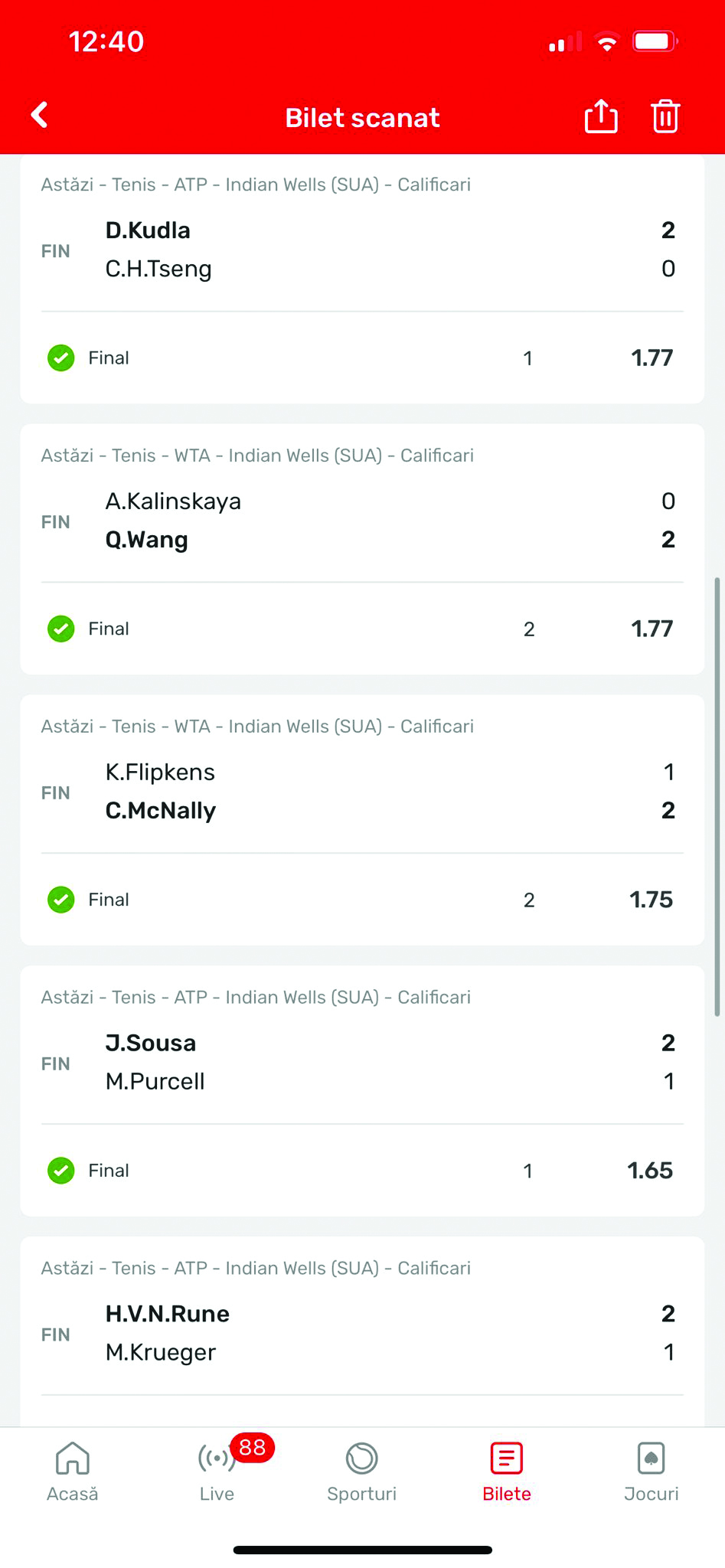
Task: Switch to the Sporturi tab
Action: click(361, 1472)
